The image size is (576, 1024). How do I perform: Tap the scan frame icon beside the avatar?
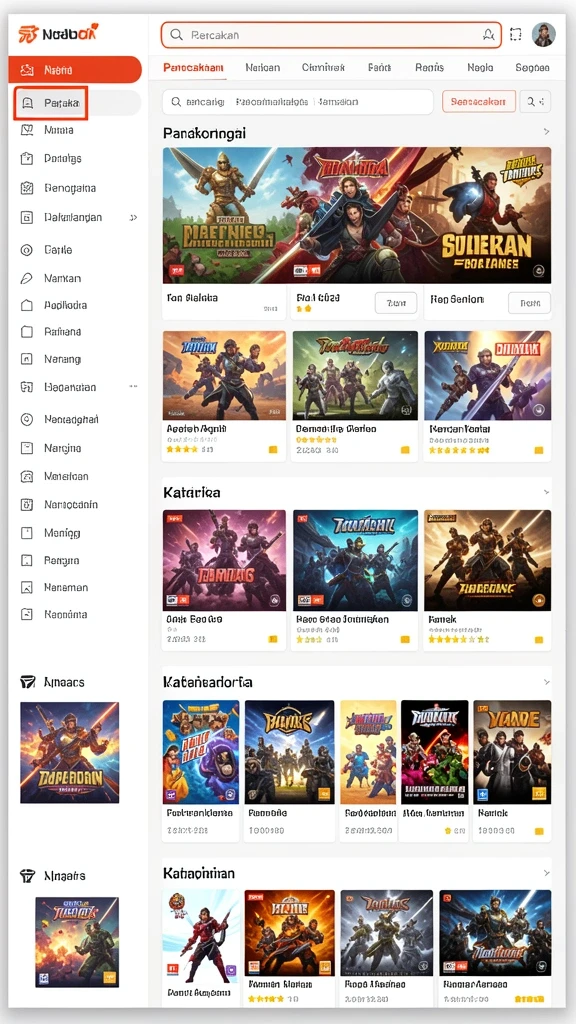pos(515,35)
